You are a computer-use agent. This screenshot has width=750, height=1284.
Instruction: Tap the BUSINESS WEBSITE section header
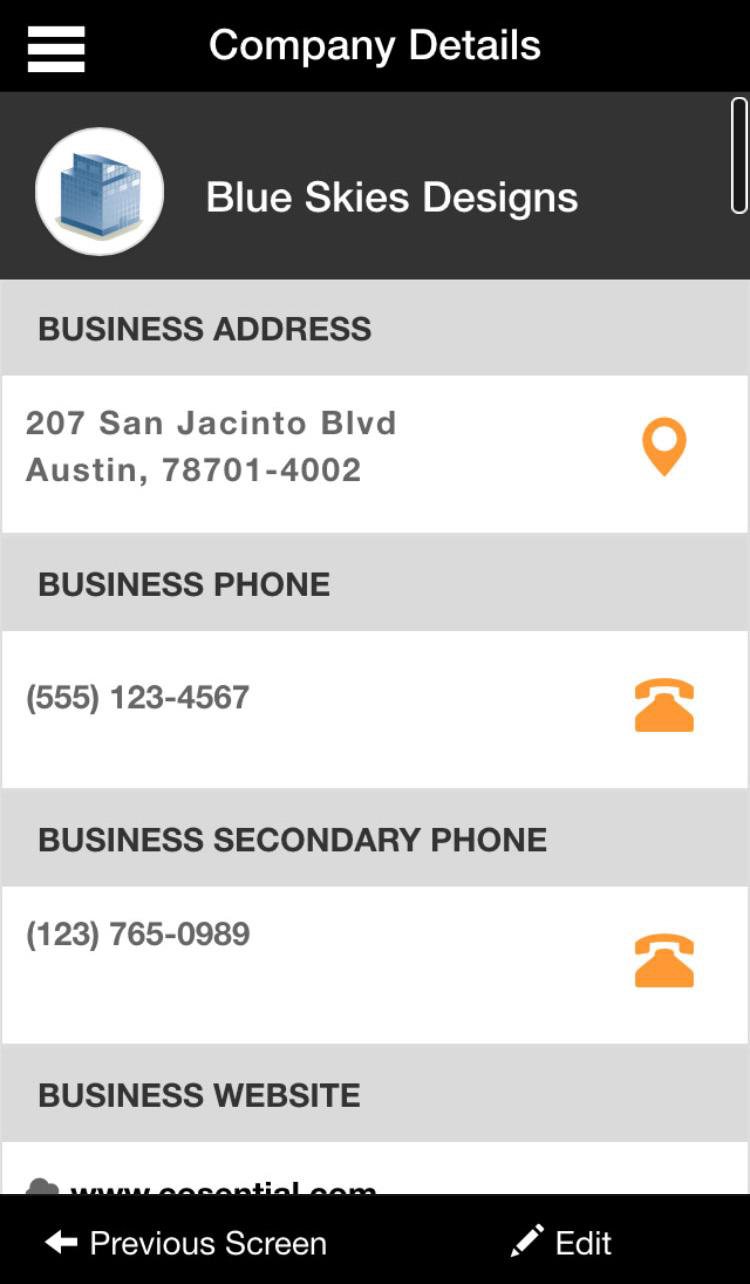(197, 1093)
